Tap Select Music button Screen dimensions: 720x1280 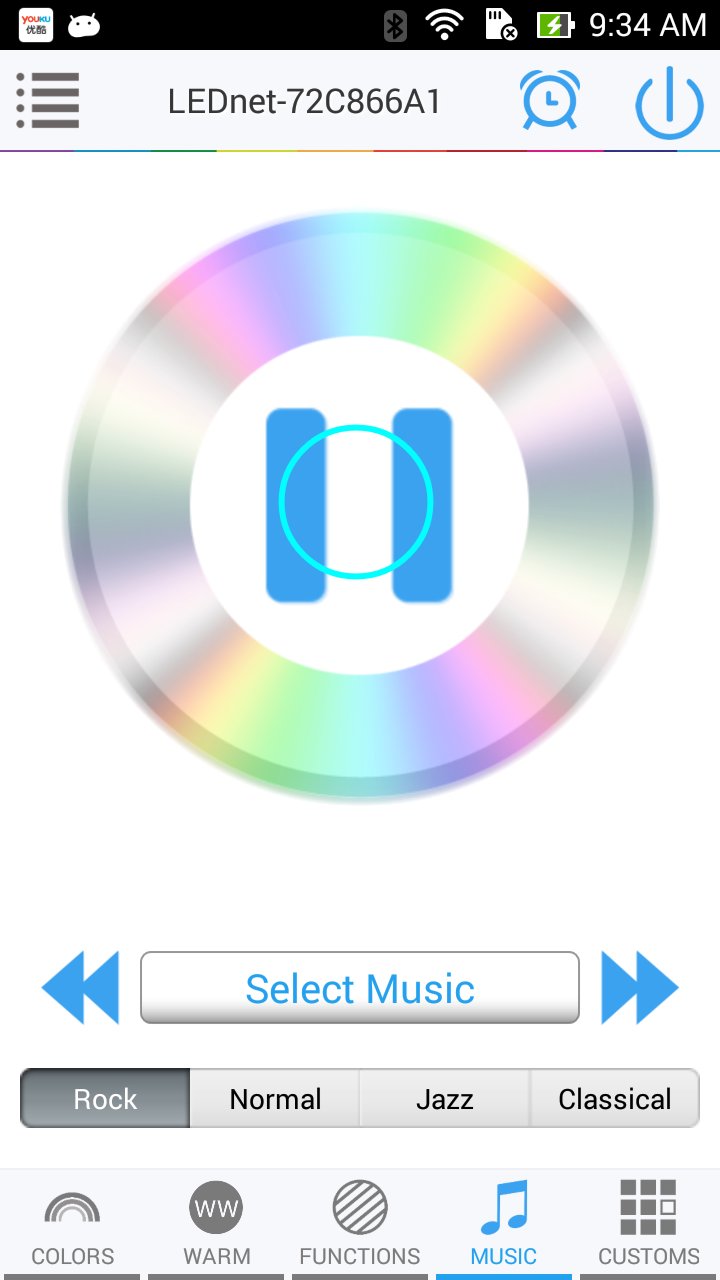coord(360,988)
